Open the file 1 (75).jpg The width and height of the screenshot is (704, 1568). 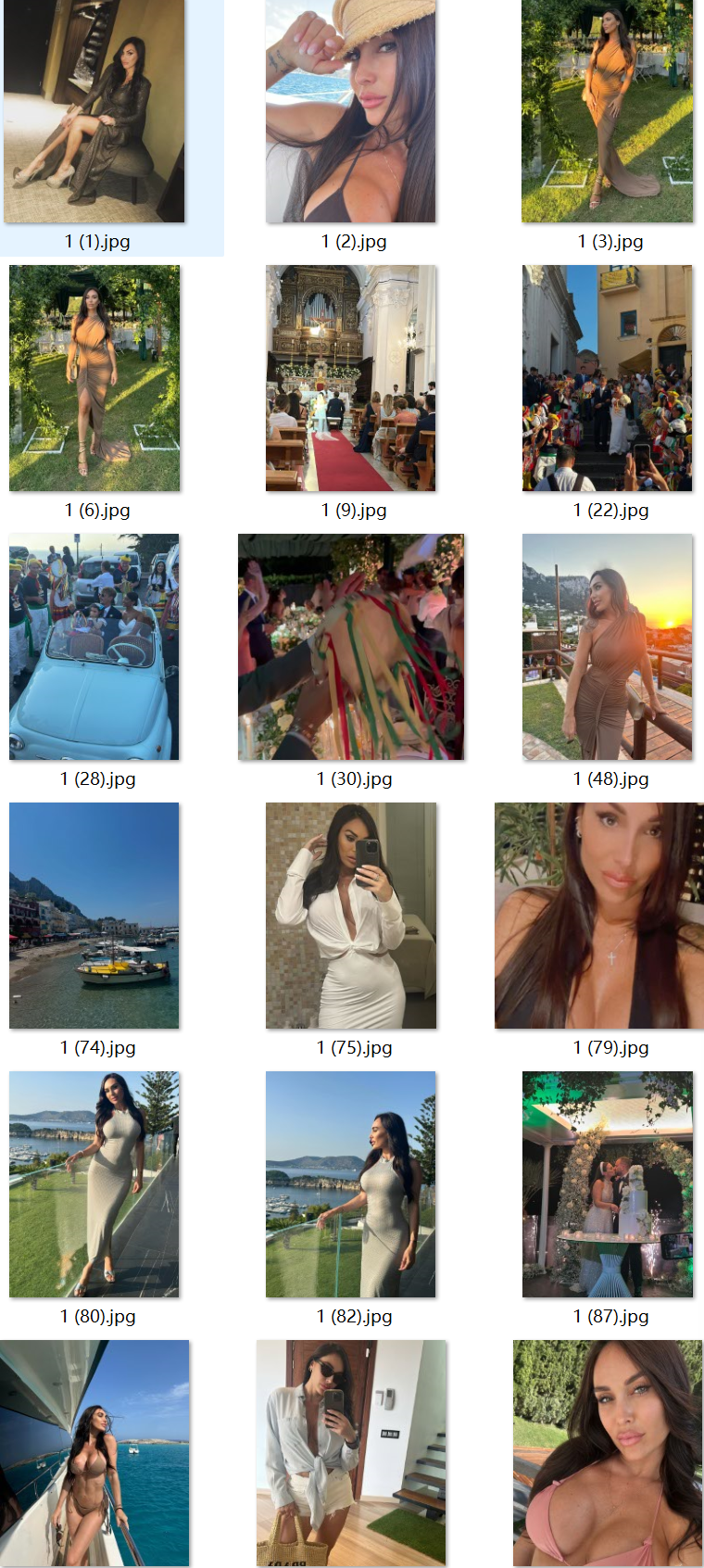tap(350, 916)
